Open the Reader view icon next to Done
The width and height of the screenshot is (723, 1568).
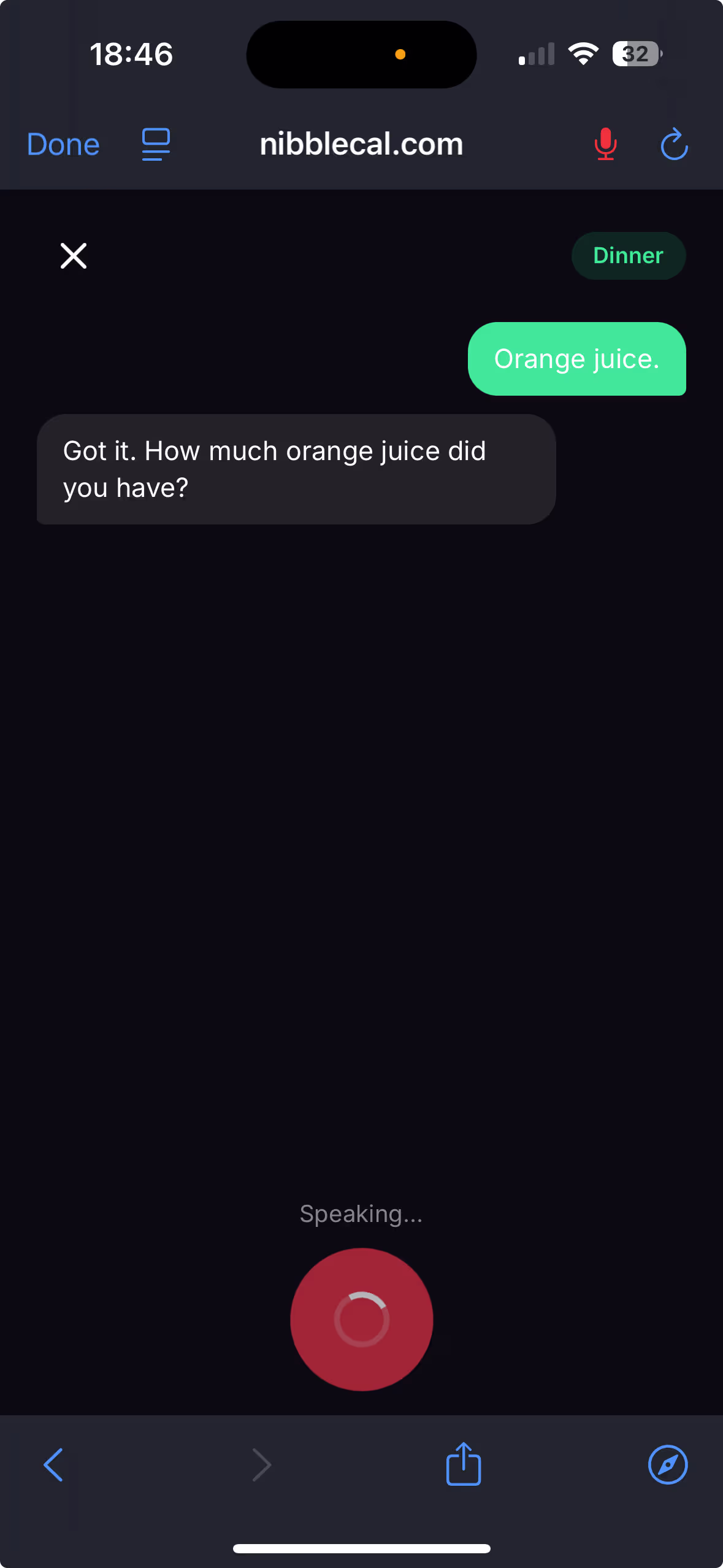coord(155,144)
